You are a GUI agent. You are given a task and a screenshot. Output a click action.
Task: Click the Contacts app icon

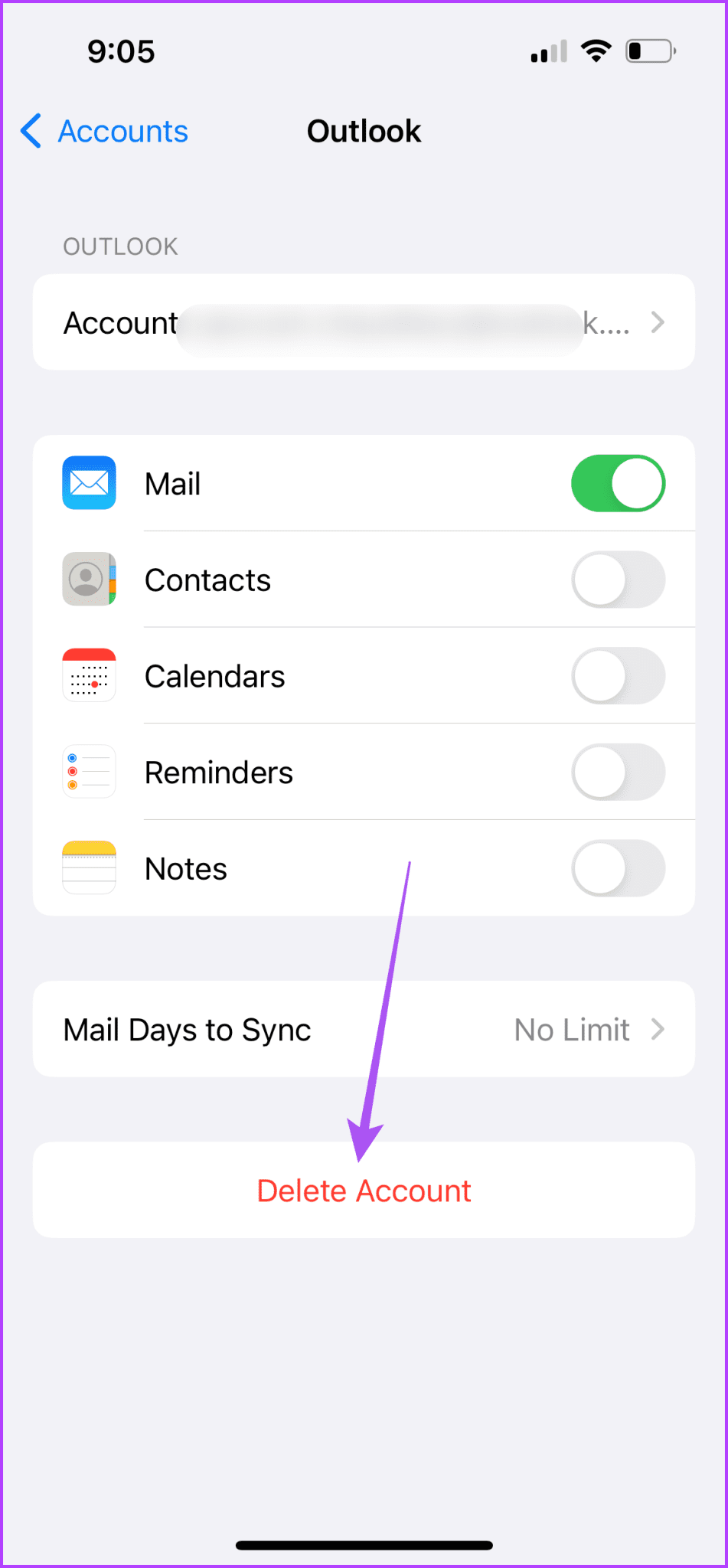88,580
